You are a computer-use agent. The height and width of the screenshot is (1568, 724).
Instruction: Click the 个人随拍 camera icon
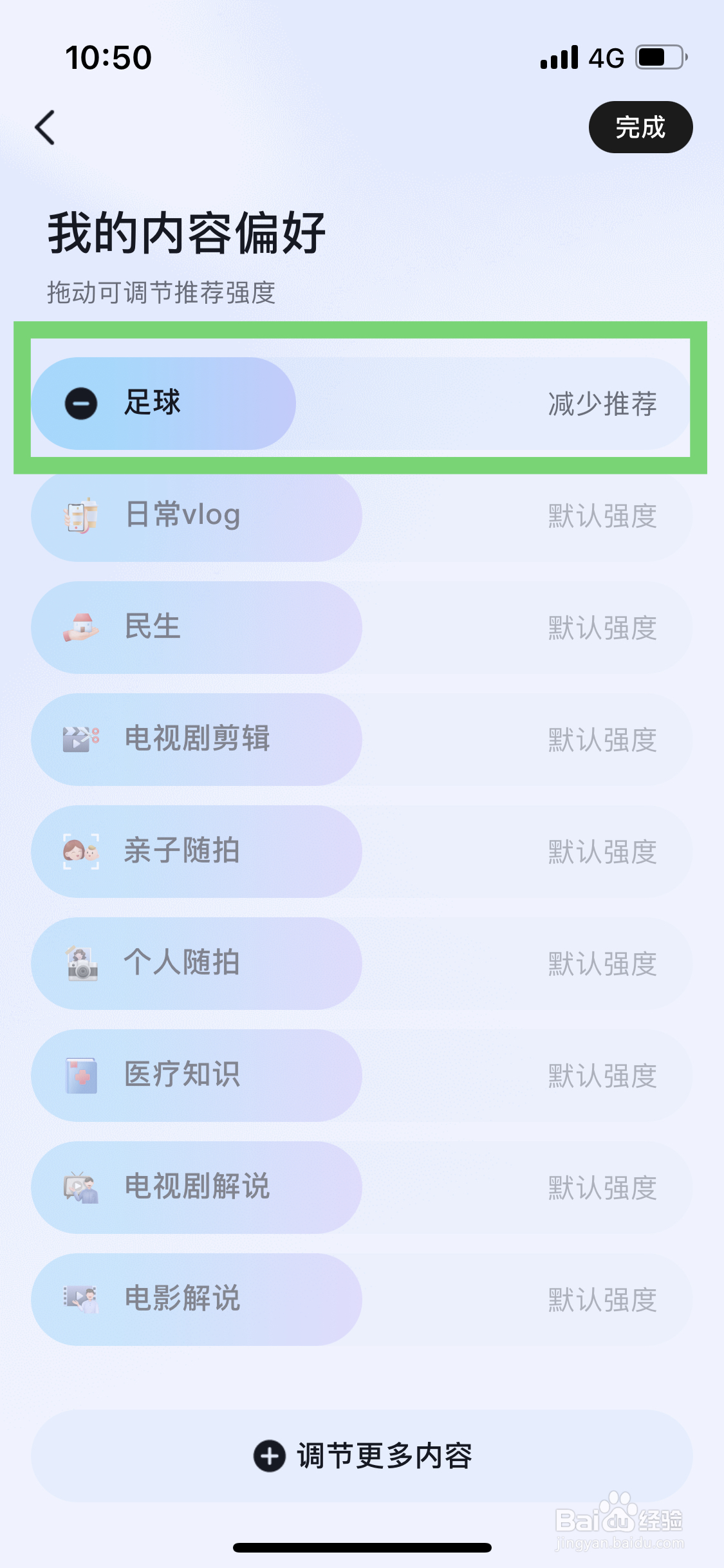click(80, 964)
